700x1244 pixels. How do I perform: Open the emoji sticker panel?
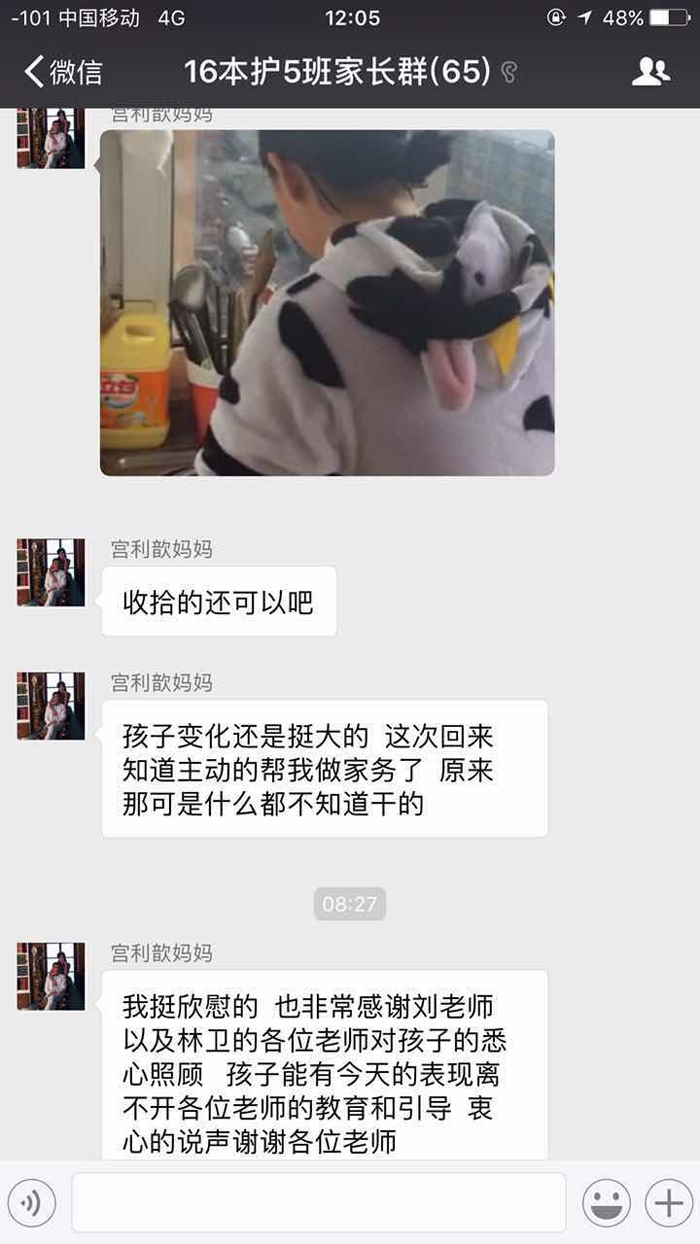pos(606,1203)
